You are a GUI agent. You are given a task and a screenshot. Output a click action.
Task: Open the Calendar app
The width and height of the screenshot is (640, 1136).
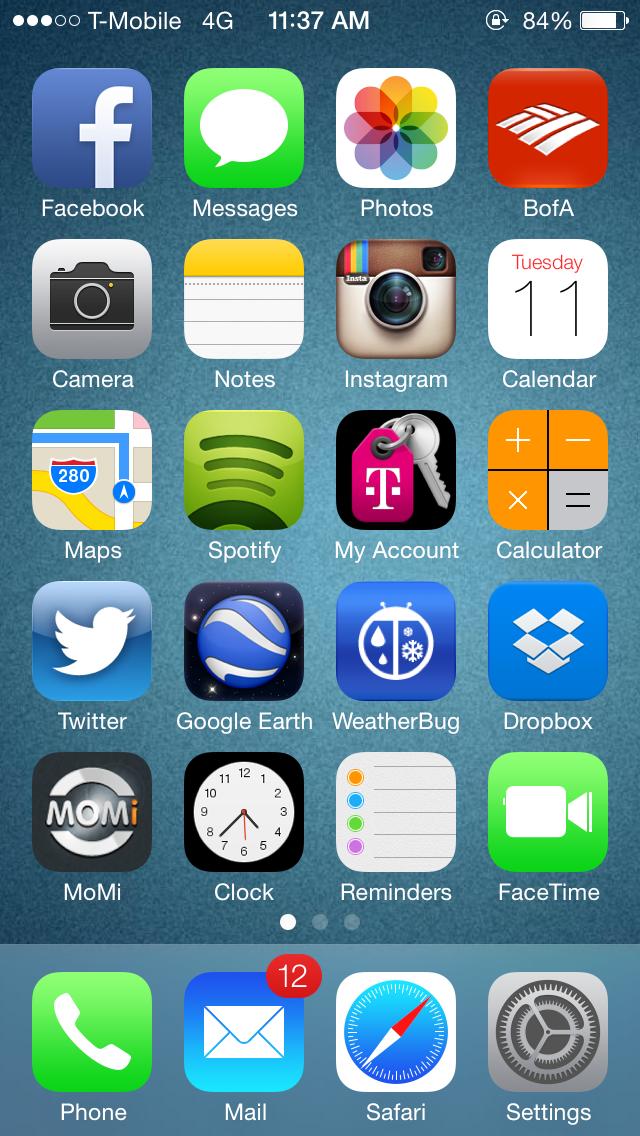[548, 299]
